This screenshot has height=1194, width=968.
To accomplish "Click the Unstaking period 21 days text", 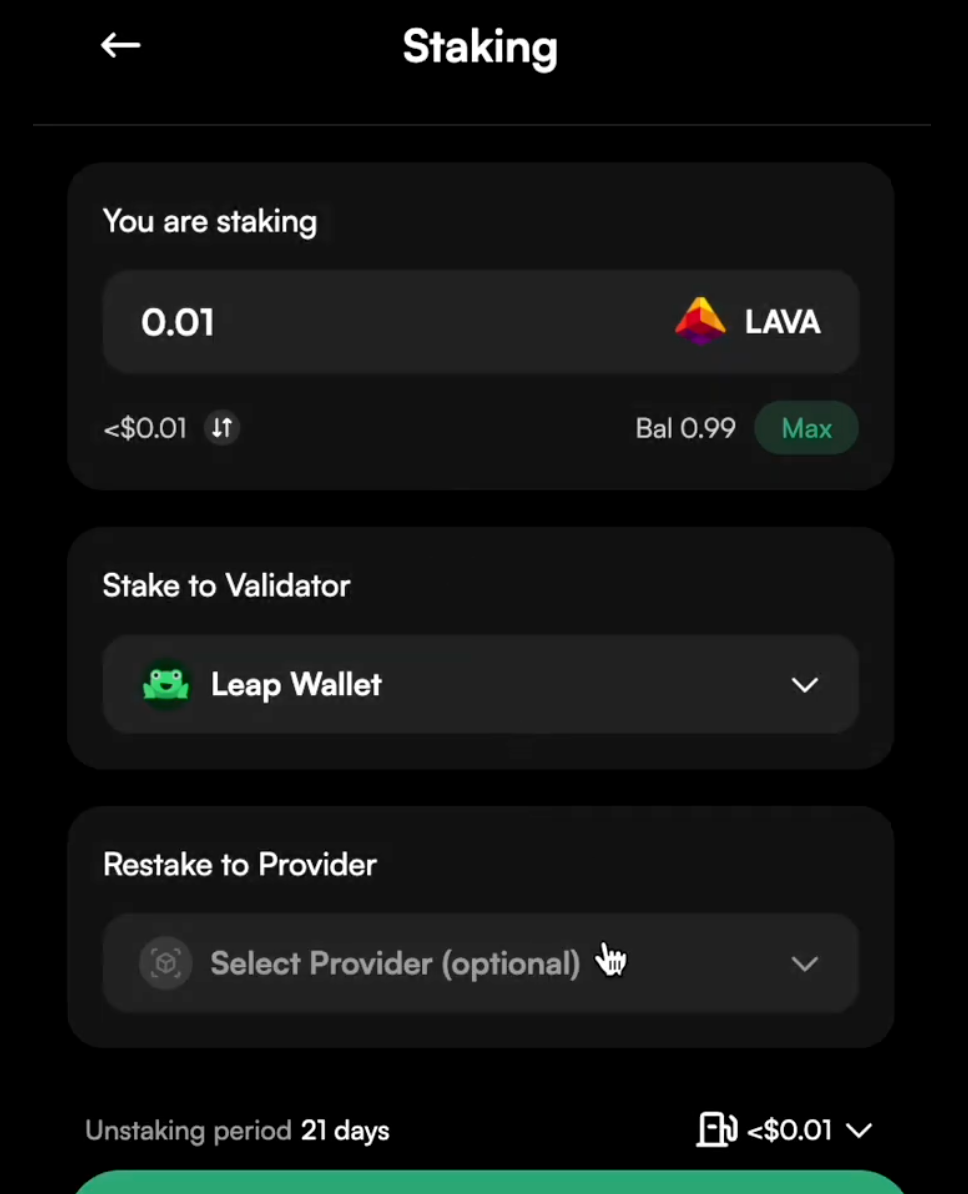I will [237, 1130].
